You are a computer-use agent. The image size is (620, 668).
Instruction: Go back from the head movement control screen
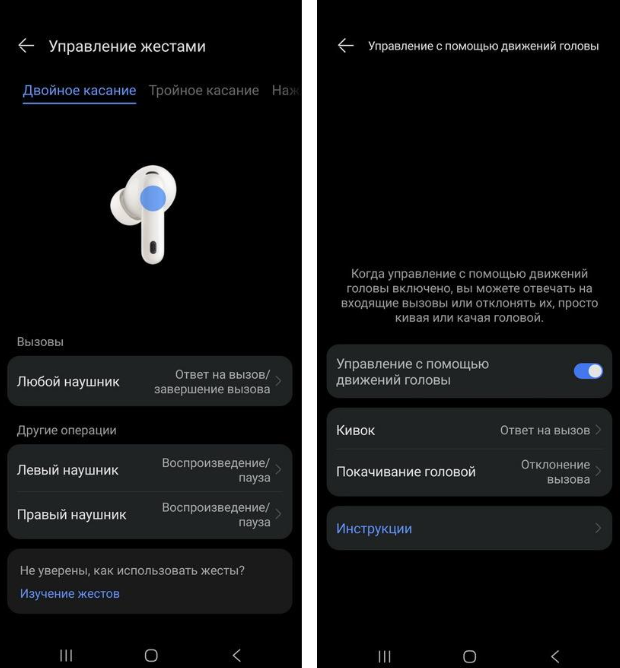tap(346, 46)
